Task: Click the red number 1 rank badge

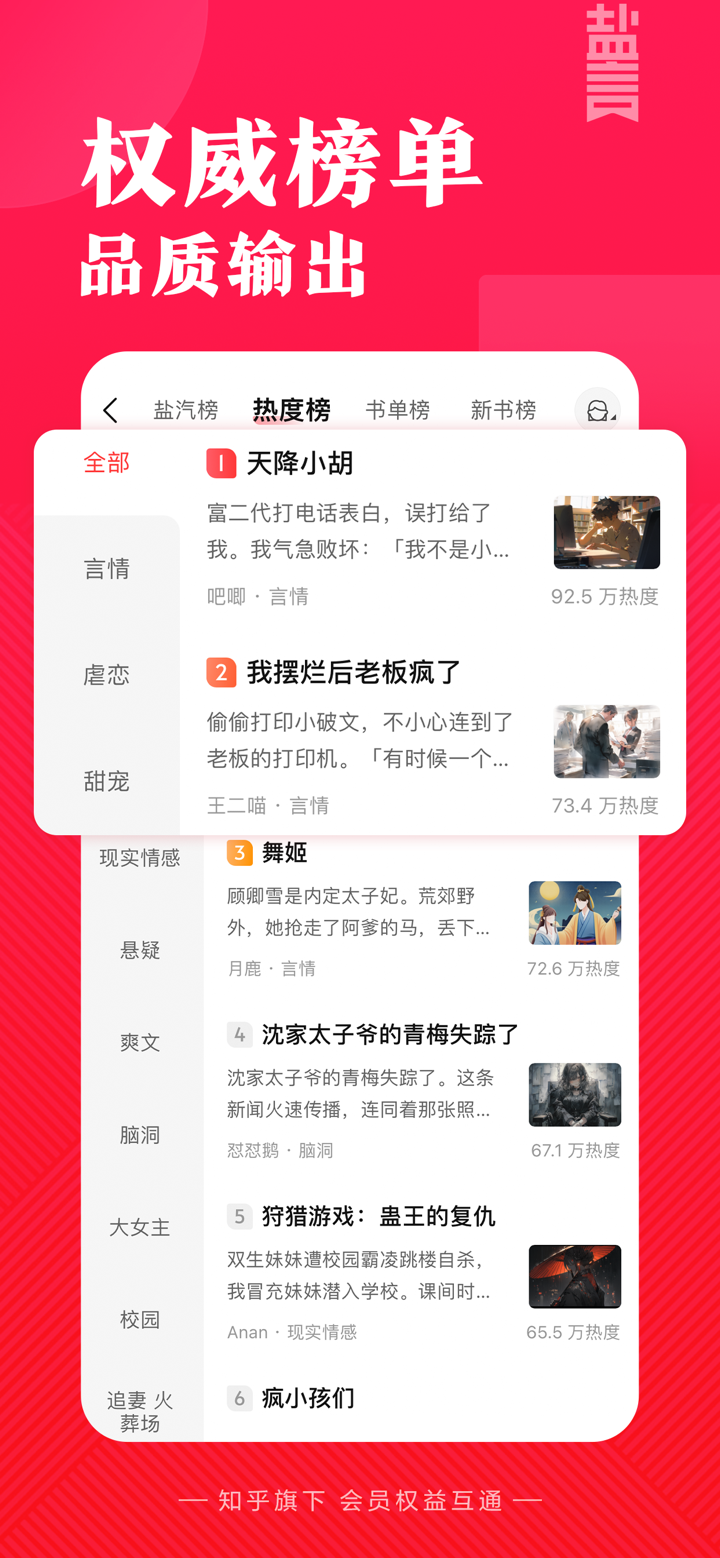Action: [221, 463]
